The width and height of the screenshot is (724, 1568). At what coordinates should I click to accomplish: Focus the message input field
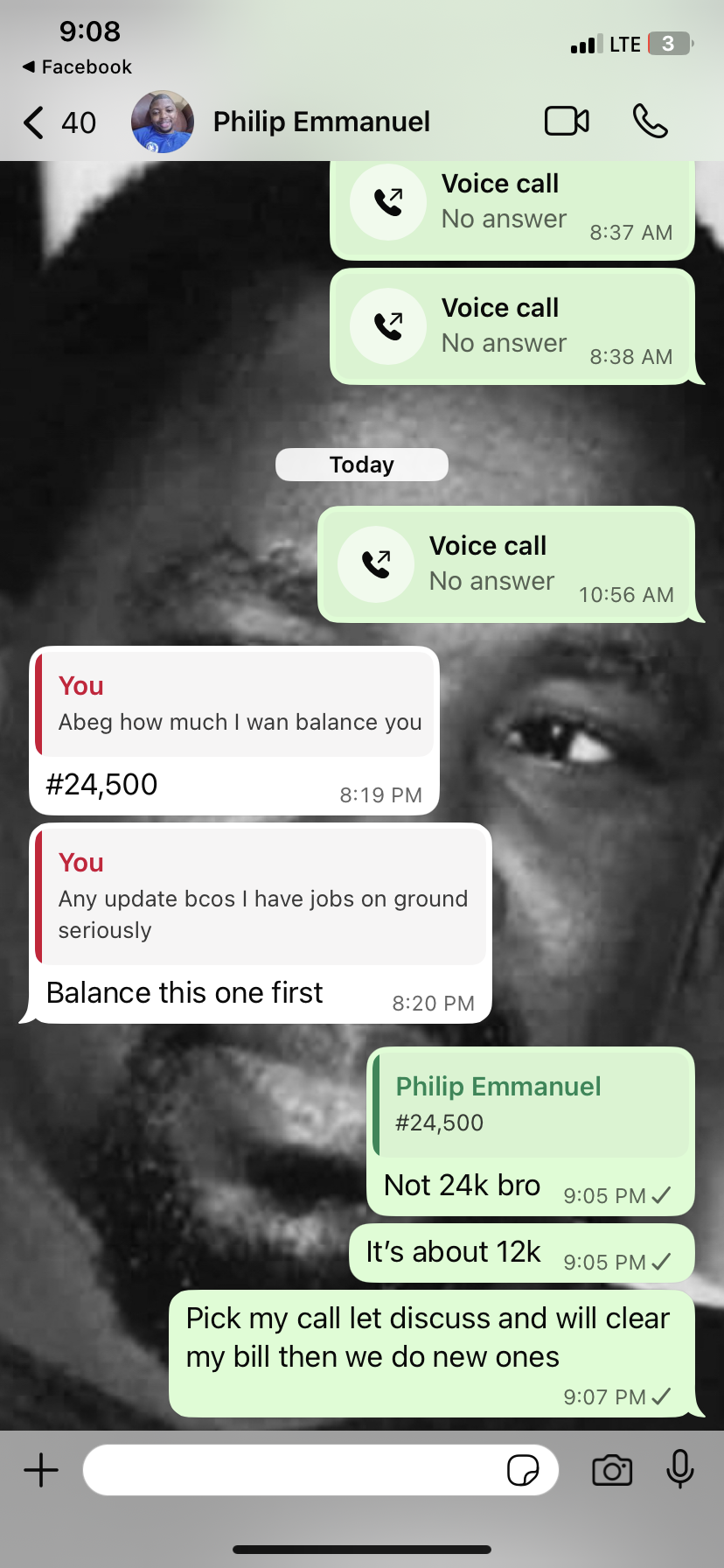click(x=293, y=1470)
